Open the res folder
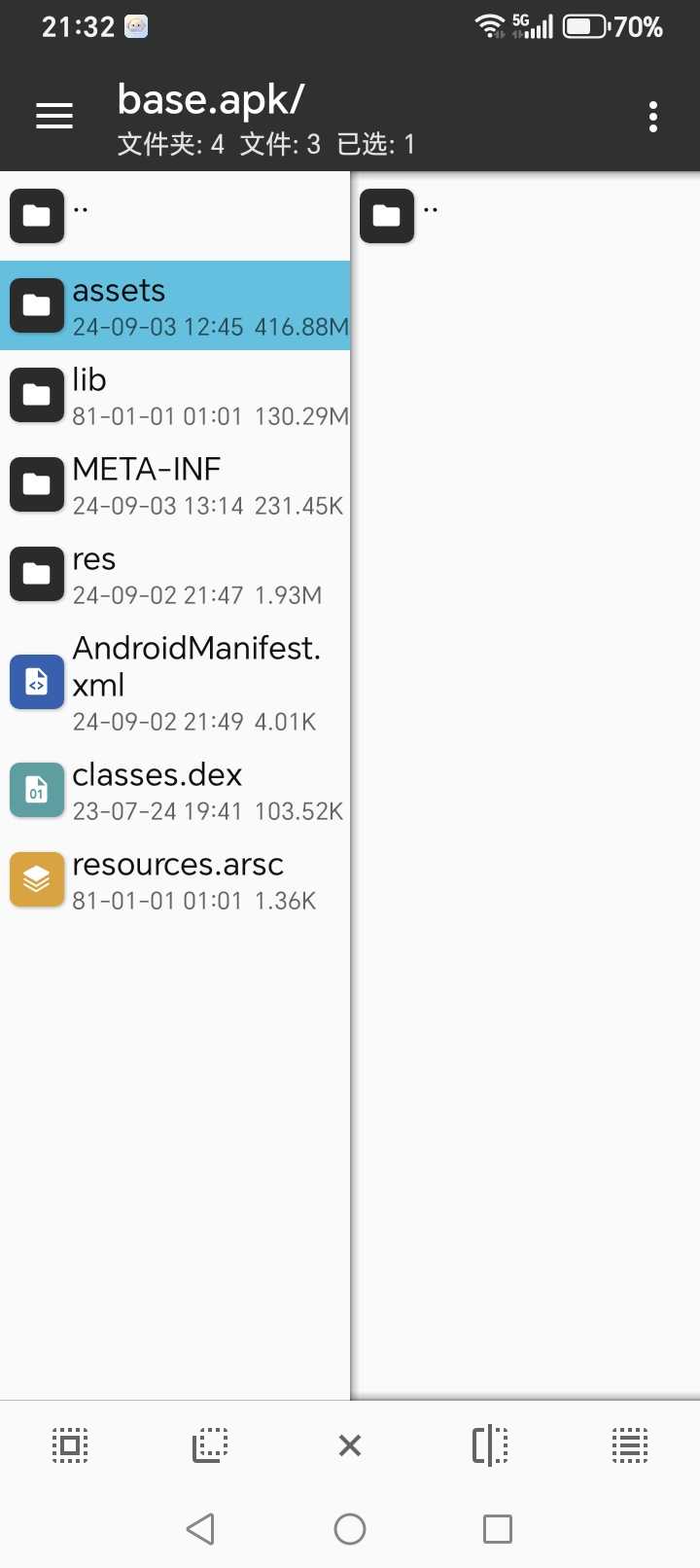This screenshot has height=1568, width=700. click(x=175, y=574)
